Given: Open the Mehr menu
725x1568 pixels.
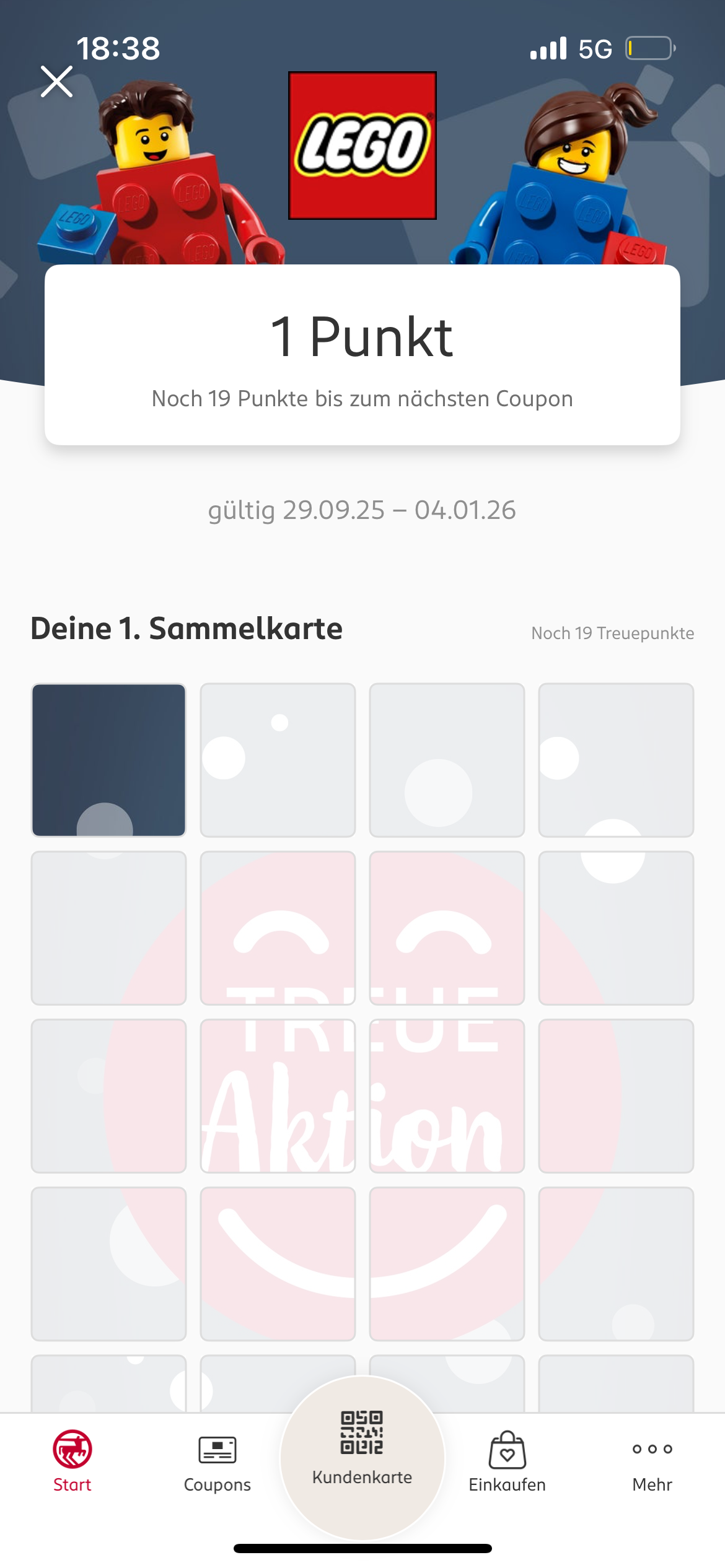Looking at the screenshot, I should [x=652, y=1461].
